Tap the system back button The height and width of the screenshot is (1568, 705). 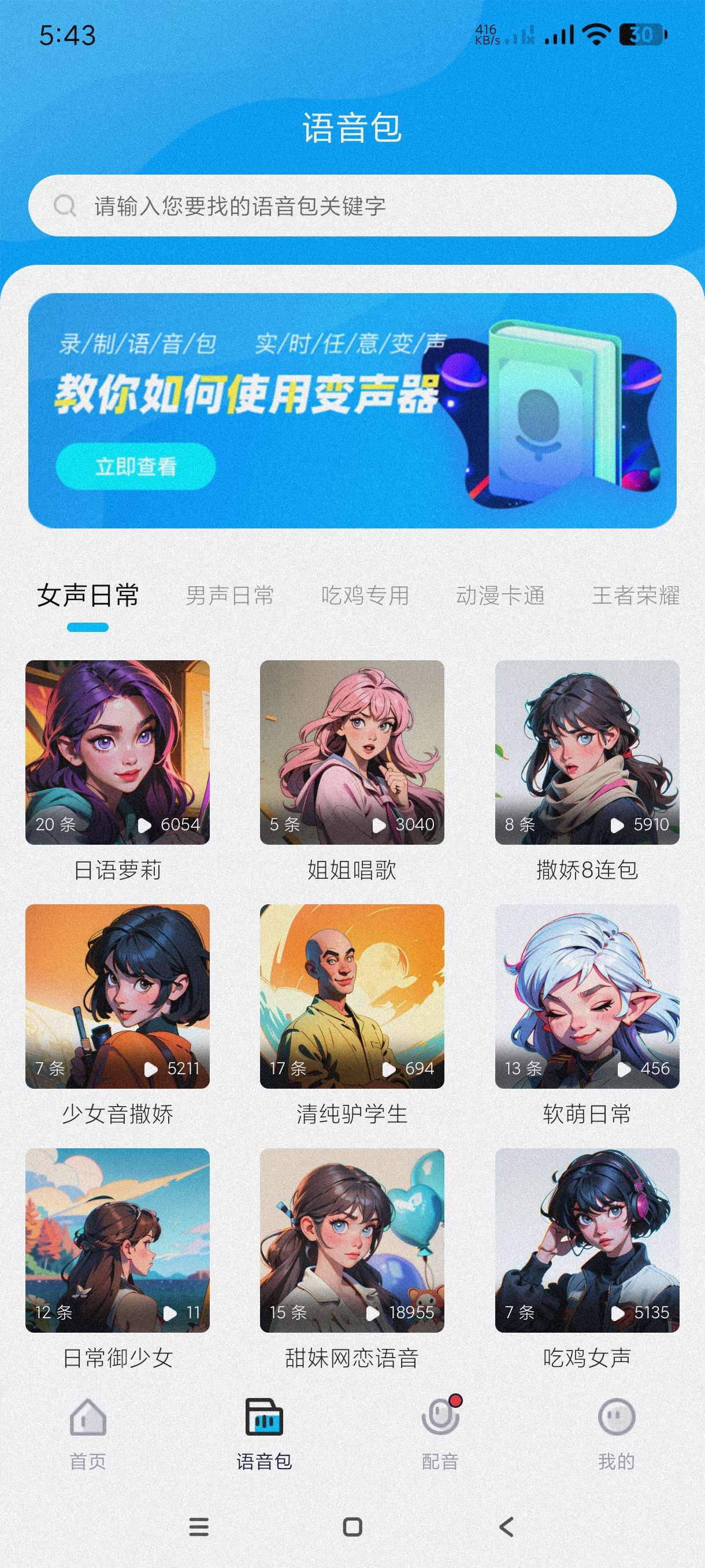[506, 1526]
